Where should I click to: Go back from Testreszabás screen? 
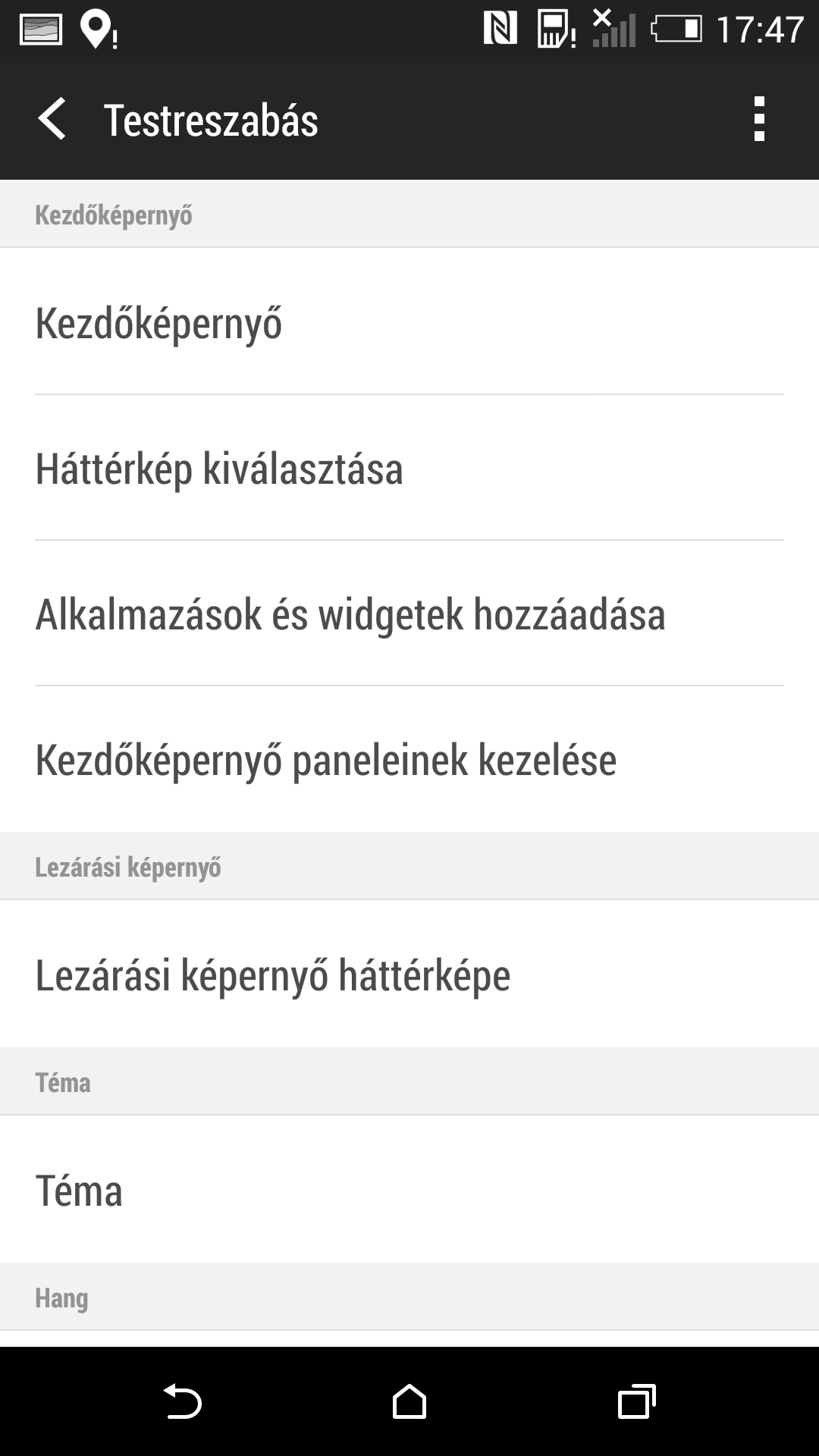[52, 119]
